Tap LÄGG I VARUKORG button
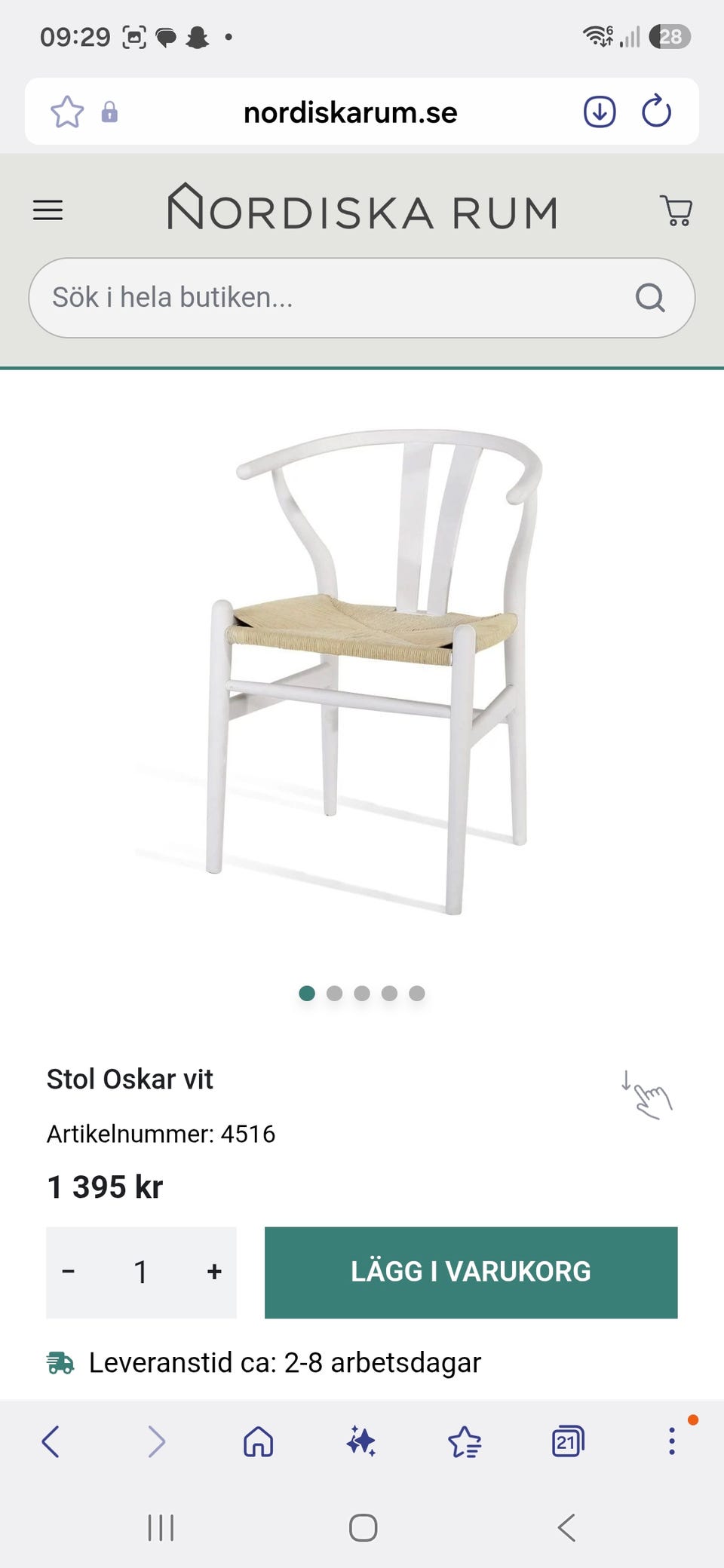The width and height of the screenshot is (724, 1568). (471, 1272)
